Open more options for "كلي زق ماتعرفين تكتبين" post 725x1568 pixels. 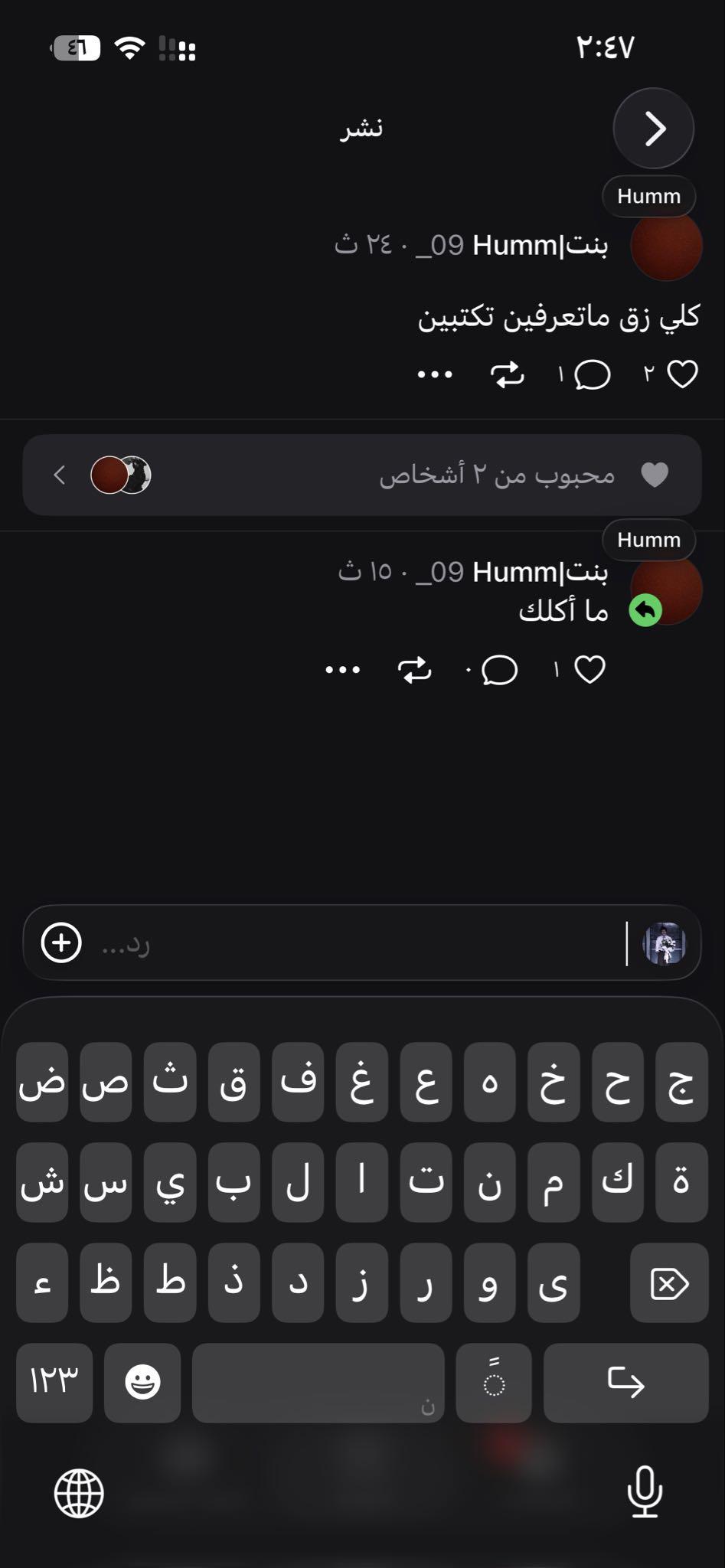pyautogui.click(x=435, y=374)
